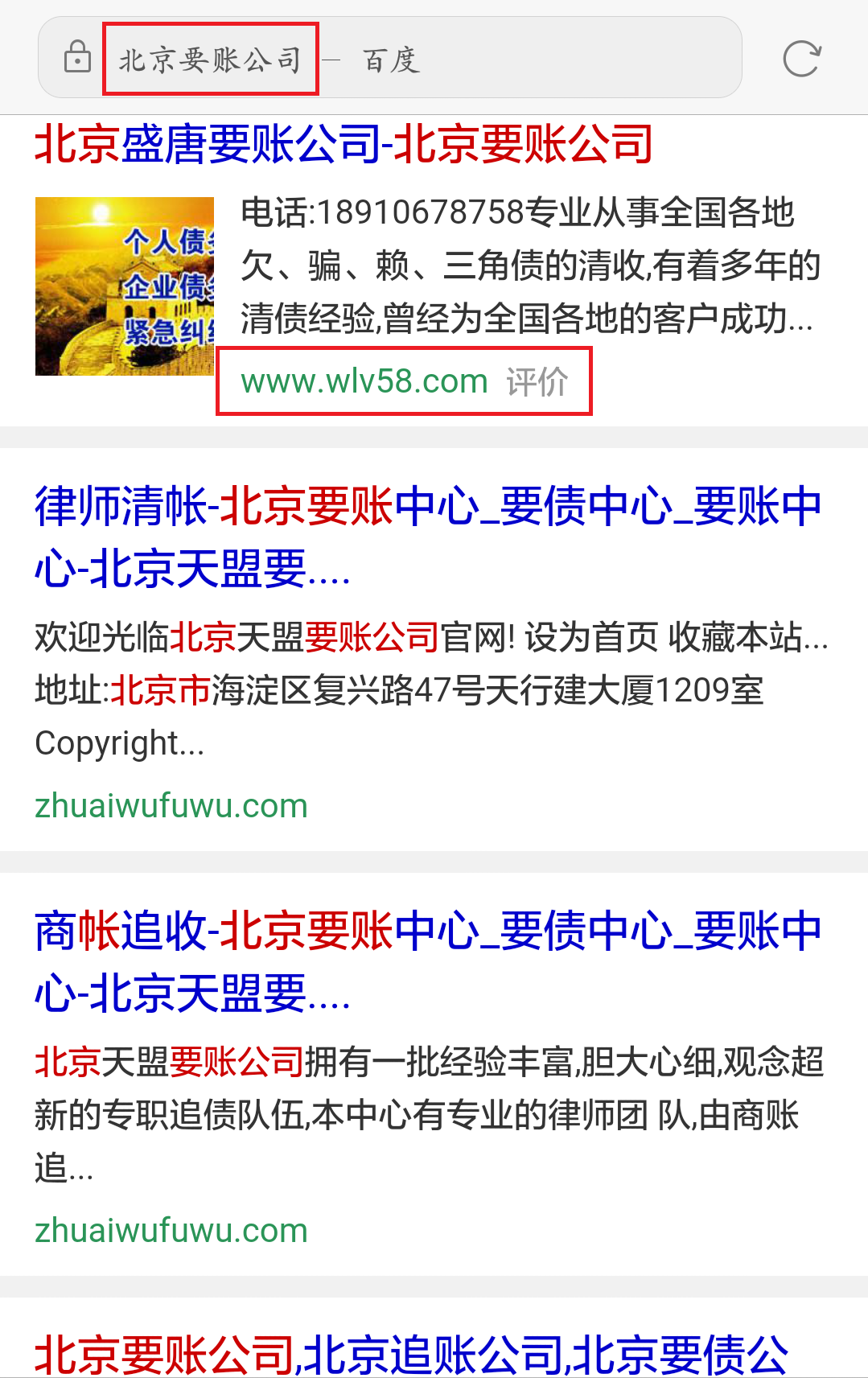The height and width of the screenshot is (1378, 868).
Task: Open the site security lock icon
Action: pyautogui.click(x=77, y=58)
